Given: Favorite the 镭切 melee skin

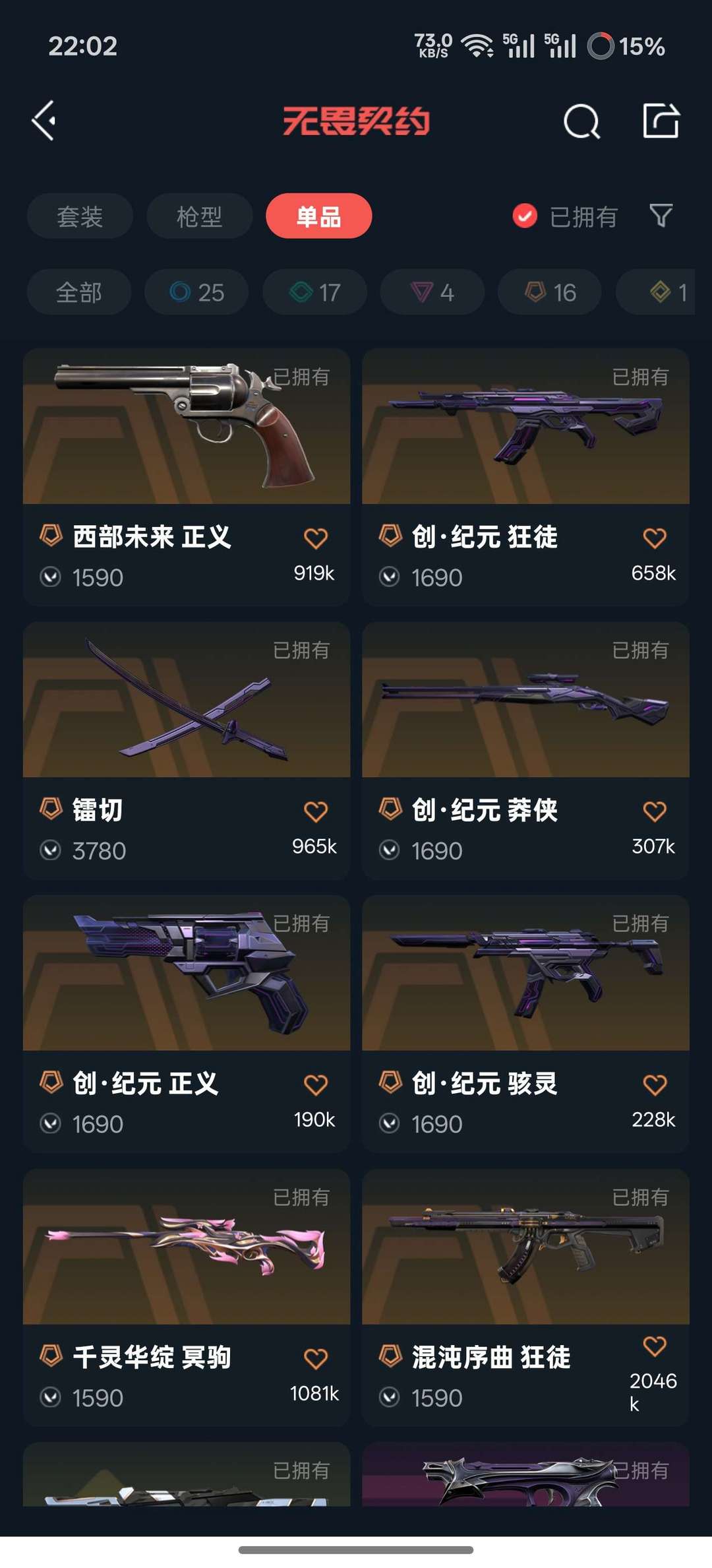Looking at the screenshot, I should tap(316, 811).
